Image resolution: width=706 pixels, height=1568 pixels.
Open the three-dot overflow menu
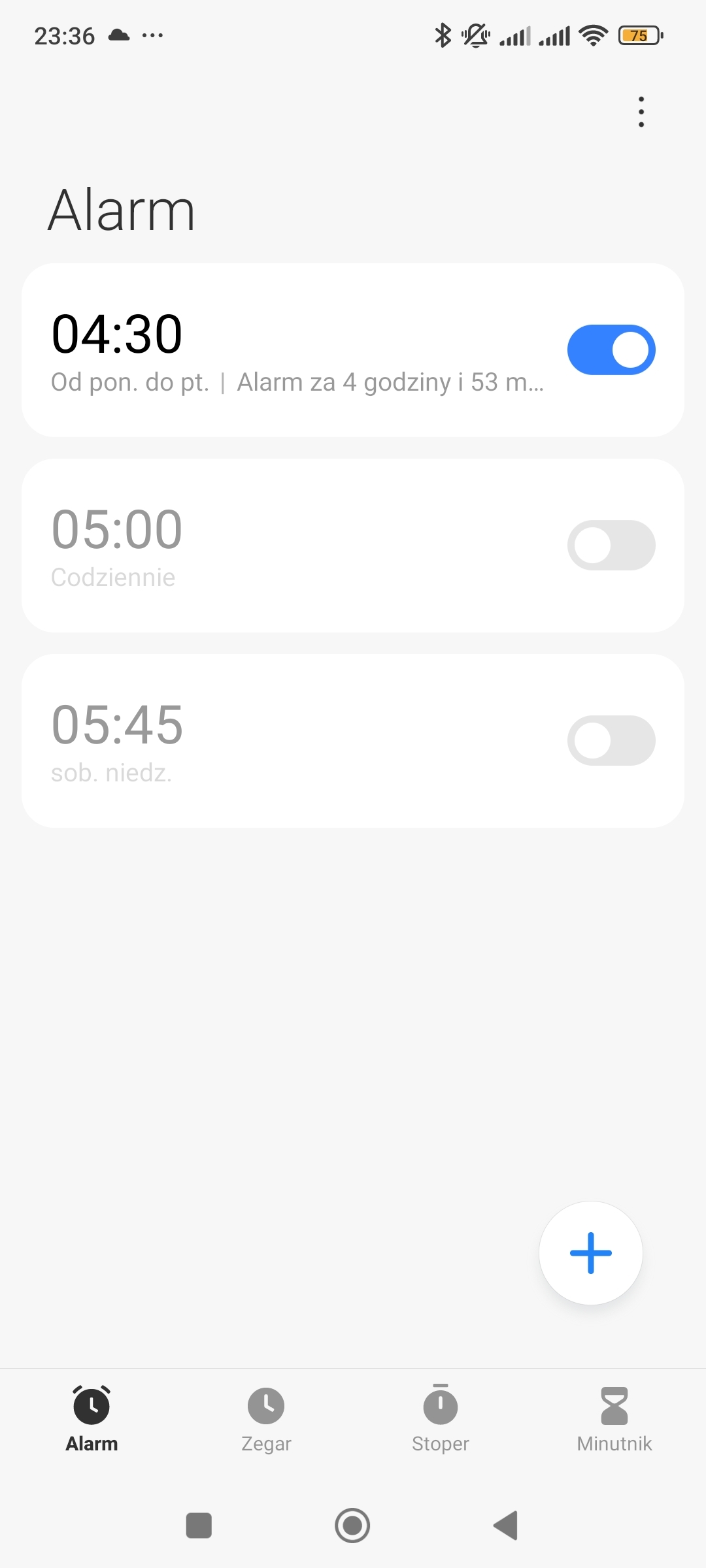pyautogui.click(x=641, y=112)
